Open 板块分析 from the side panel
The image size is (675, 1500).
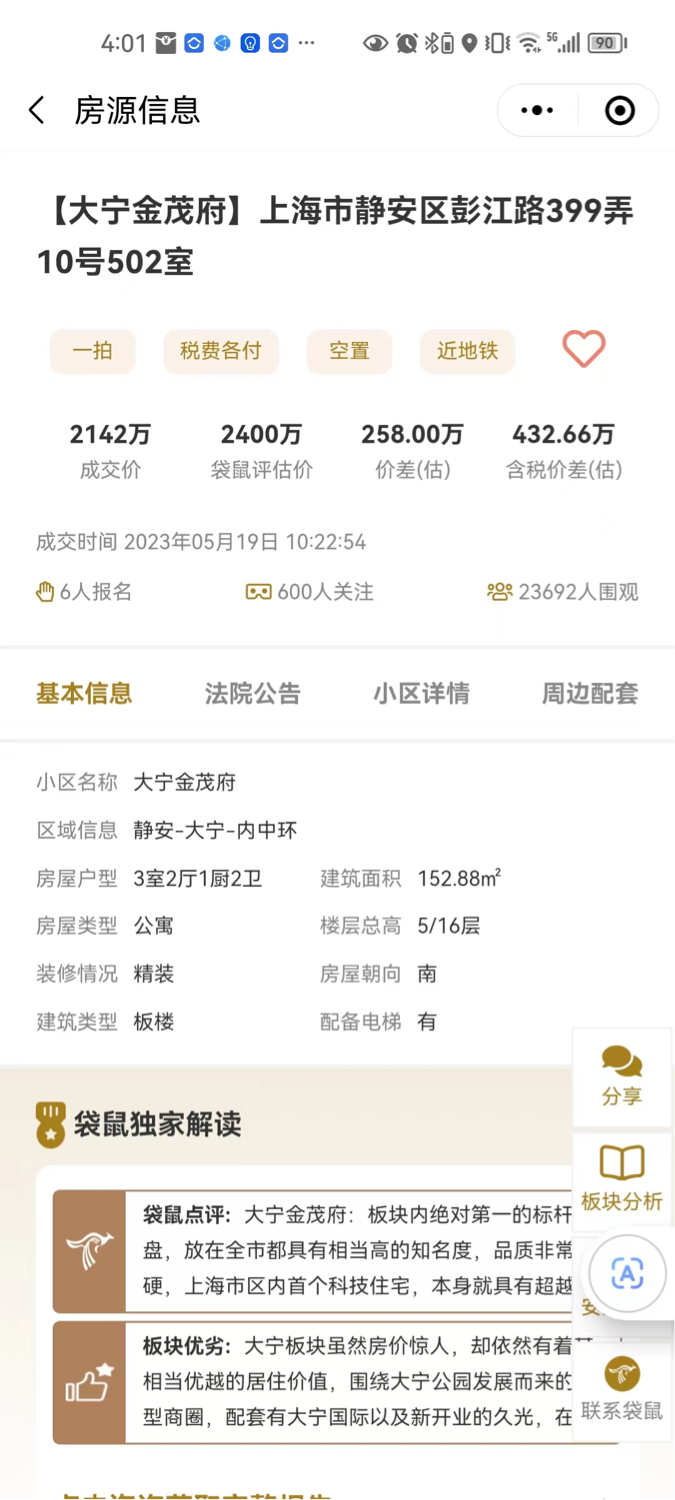(x=621, y=1179)
